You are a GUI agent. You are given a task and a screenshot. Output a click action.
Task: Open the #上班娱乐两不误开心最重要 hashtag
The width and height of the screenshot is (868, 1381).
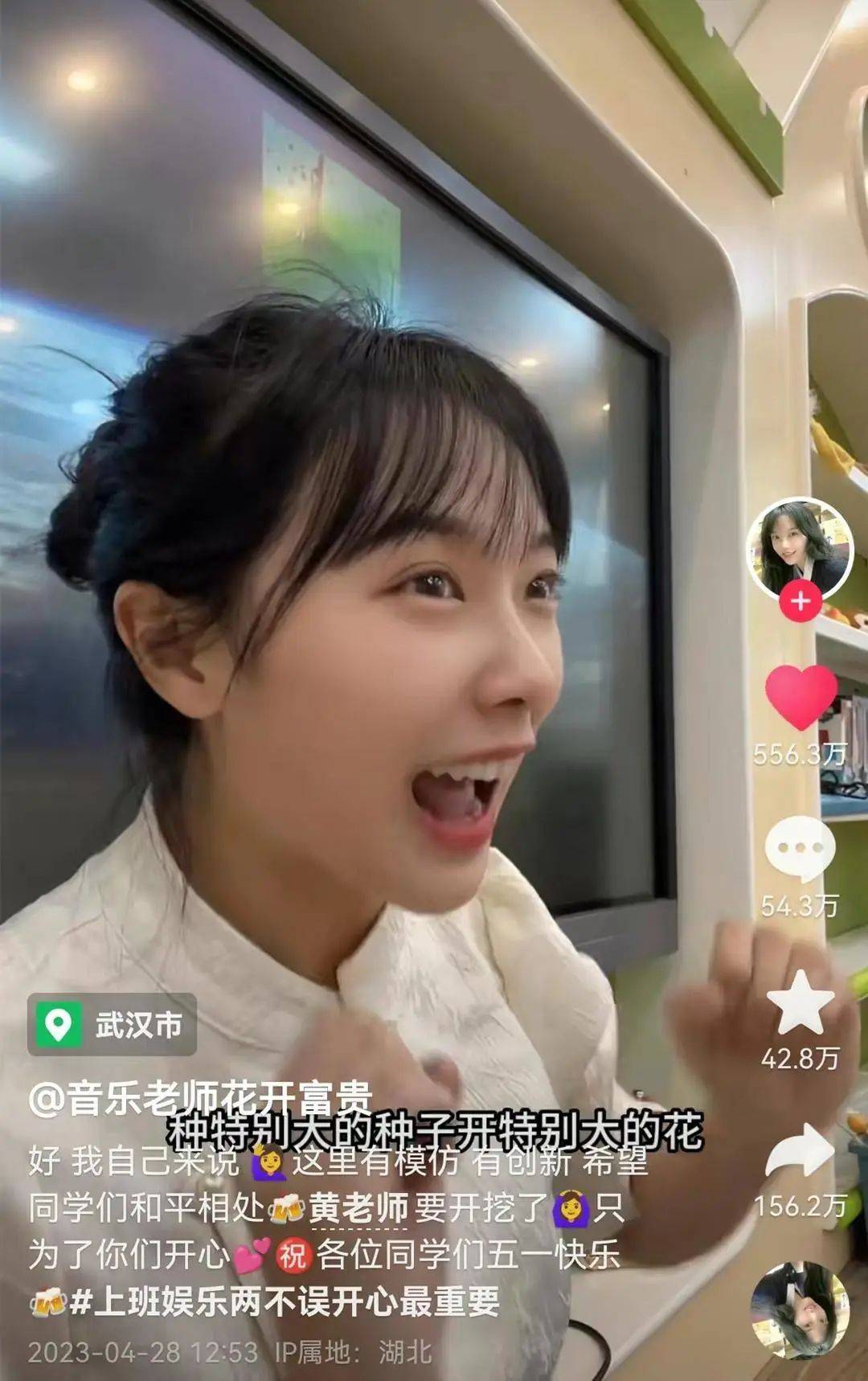285,1302
